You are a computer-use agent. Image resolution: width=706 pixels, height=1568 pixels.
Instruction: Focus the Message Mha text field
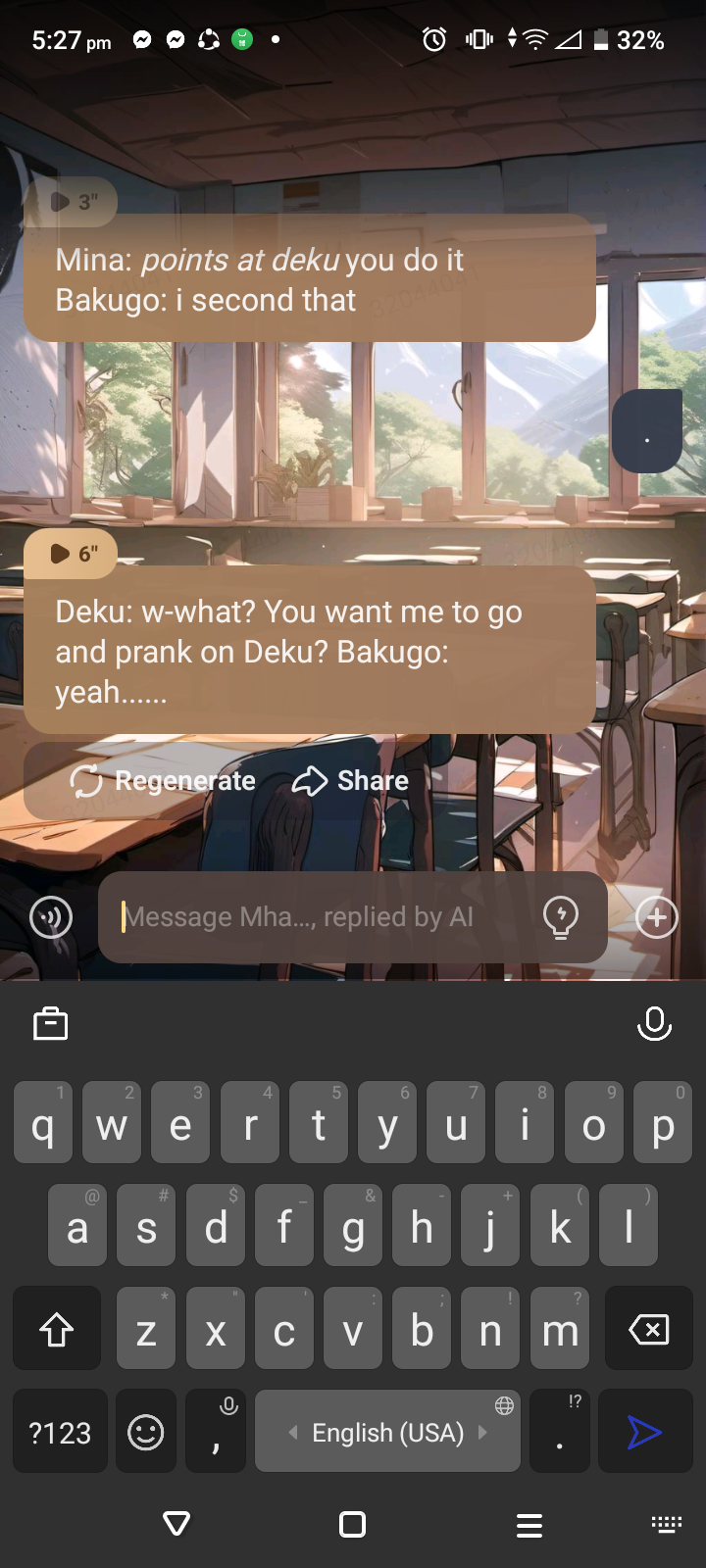[x=324, y=917]
